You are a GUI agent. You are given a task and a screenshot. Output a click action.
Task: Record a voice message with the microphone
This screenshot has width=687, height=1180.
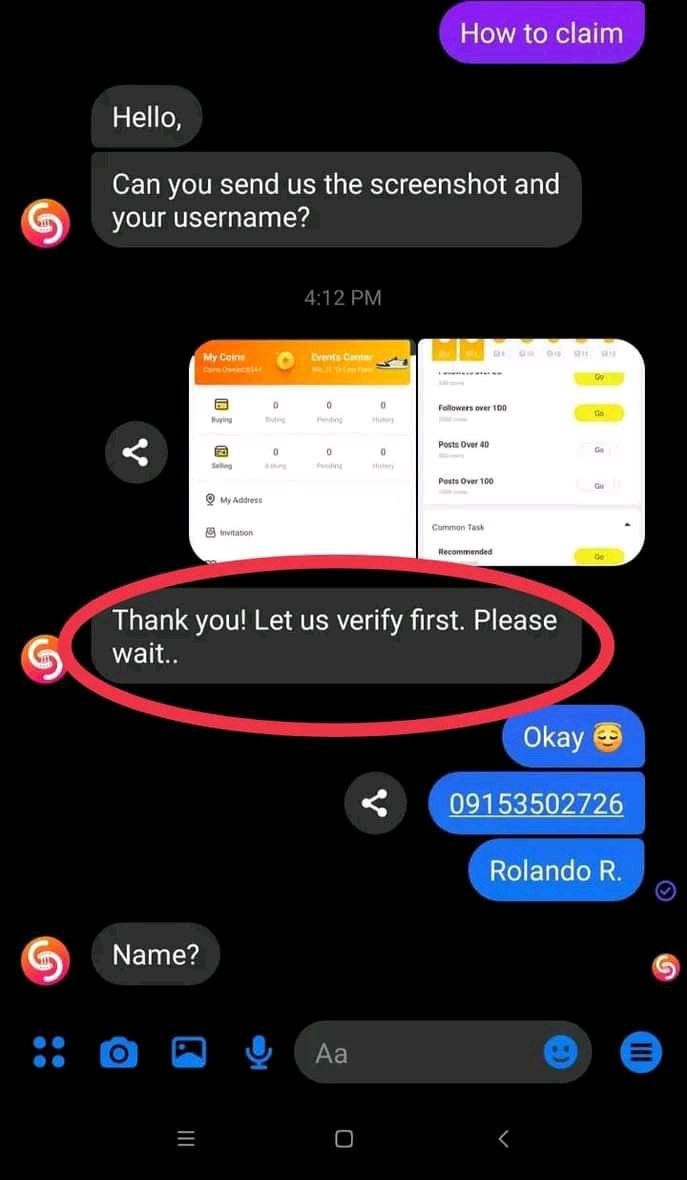(258, 1052)
